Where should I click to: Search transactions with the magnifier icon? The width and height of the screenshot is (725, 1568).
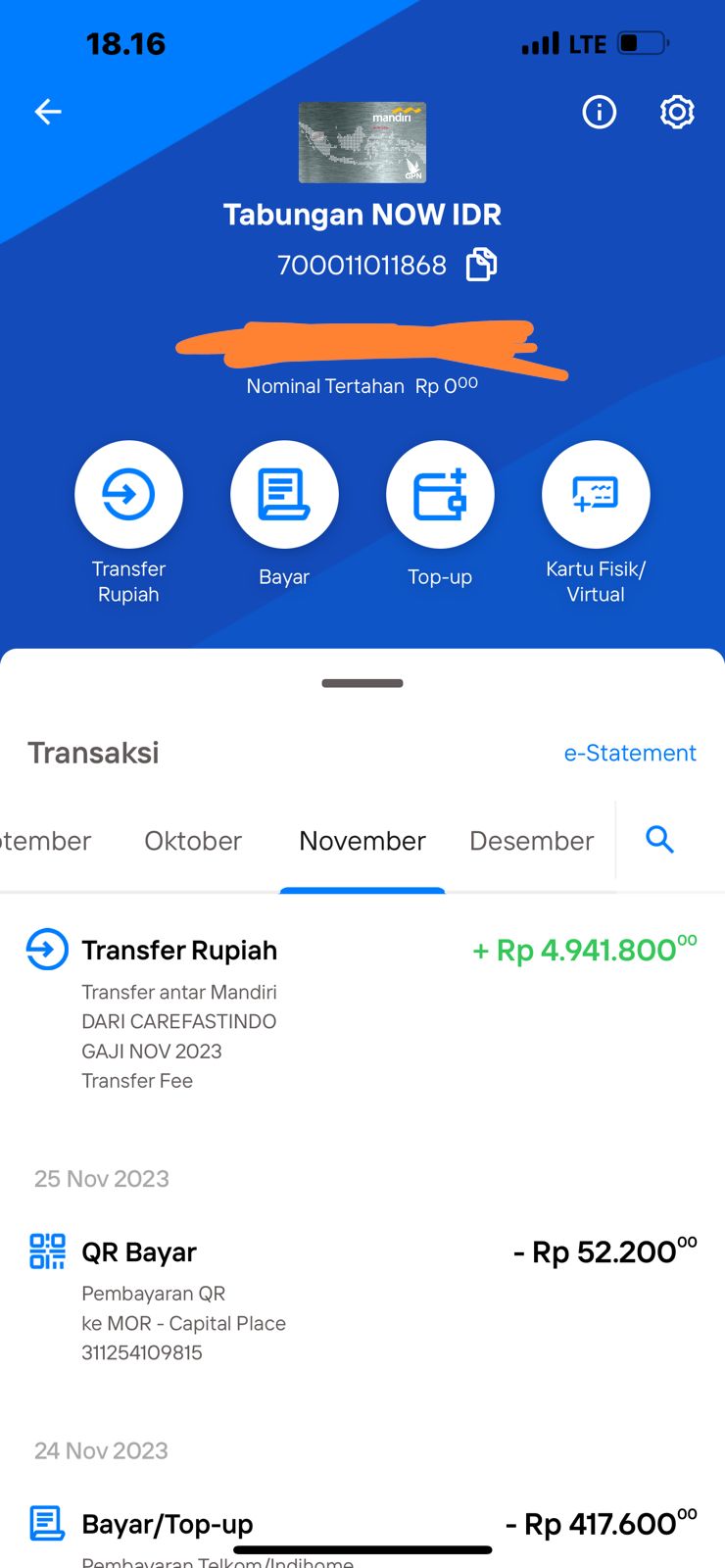(x=660, y=839)
